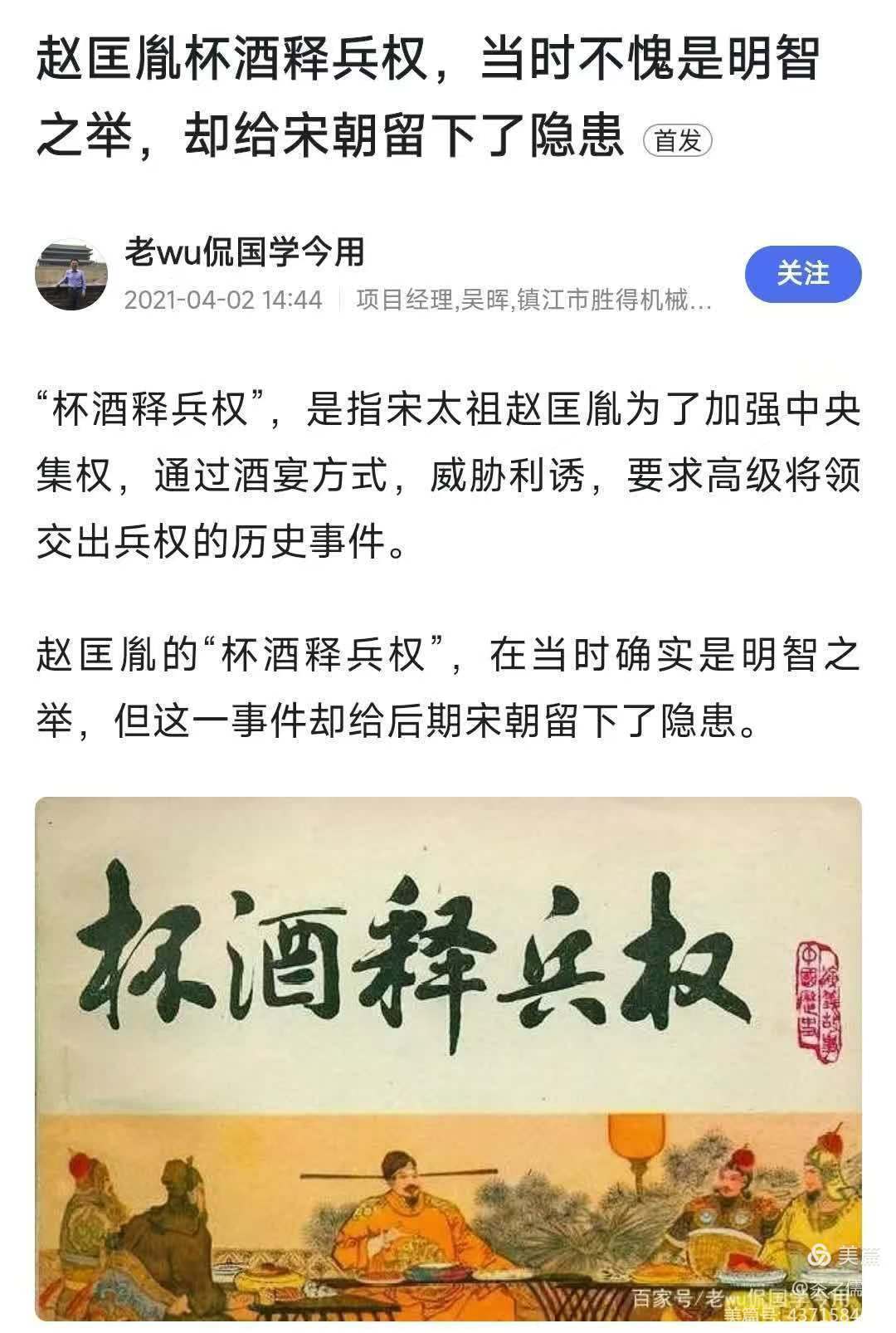View the 杯酒释兵权 article image
The height and width of the screenshot is (1333, 896).
[x=448, y=1058]
